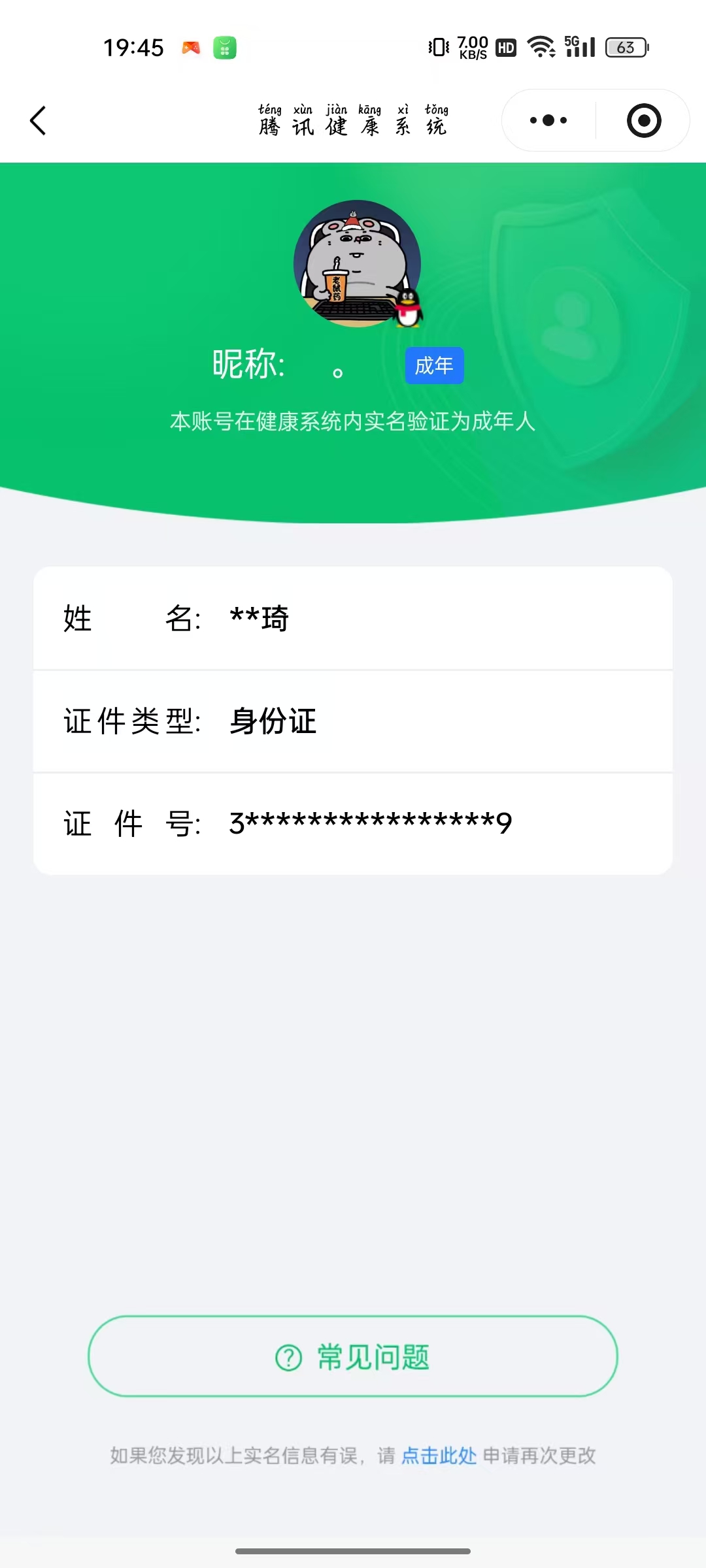Image resolution: width=706 pixels, height=1568 pixels.
Task: Select the 姓名 row showing **琦
Action: [x=353, y=619]
